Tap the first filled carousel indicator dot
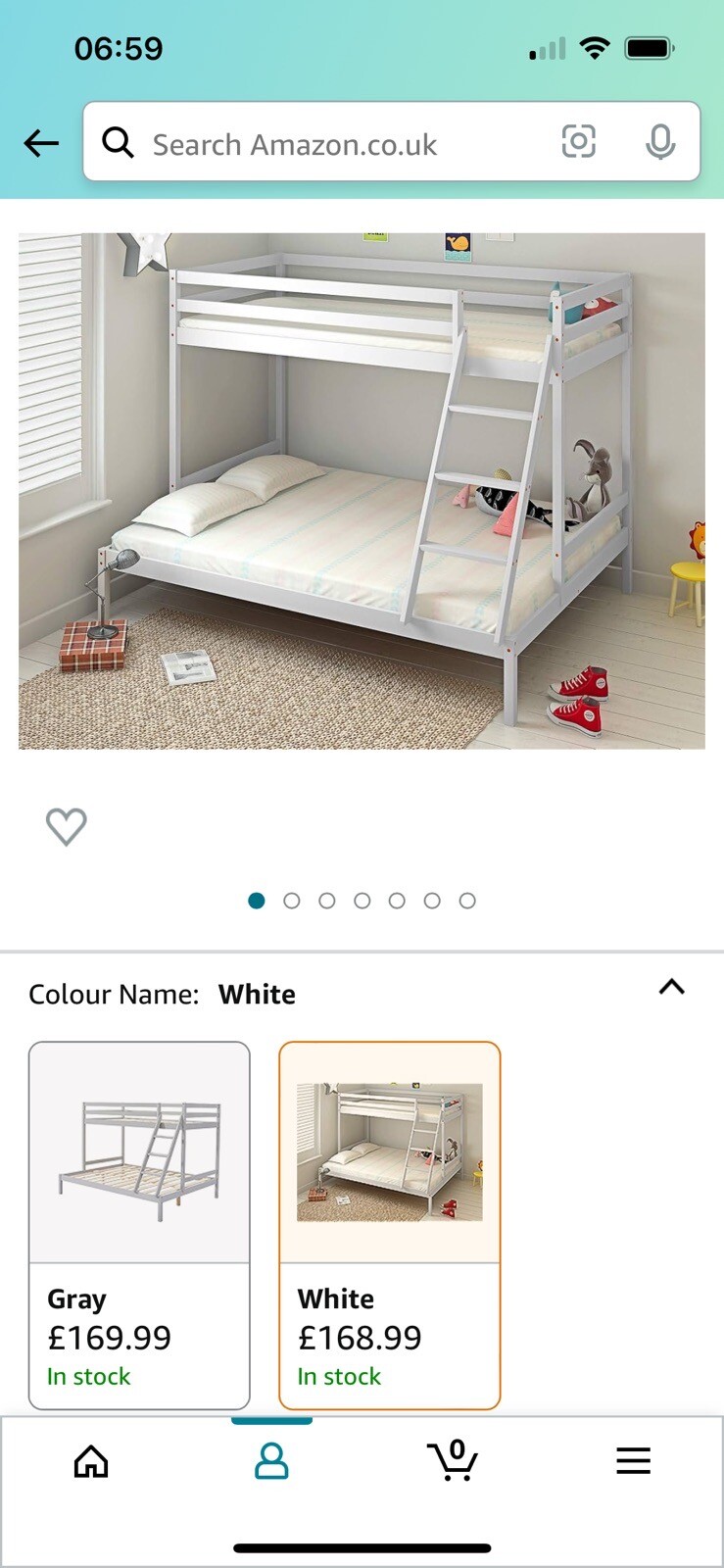 point(257,900)
